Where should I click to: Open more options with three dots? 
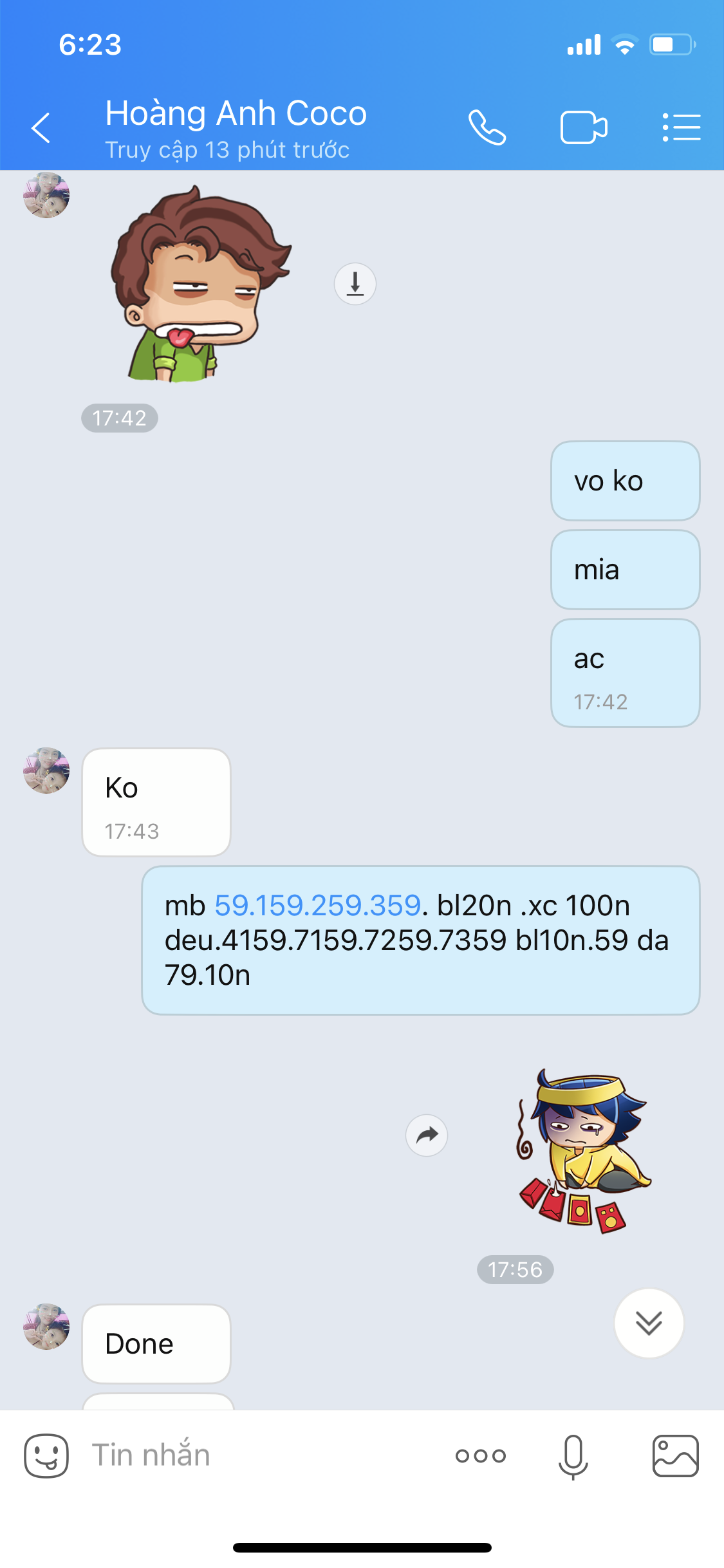pos(481,1455)
